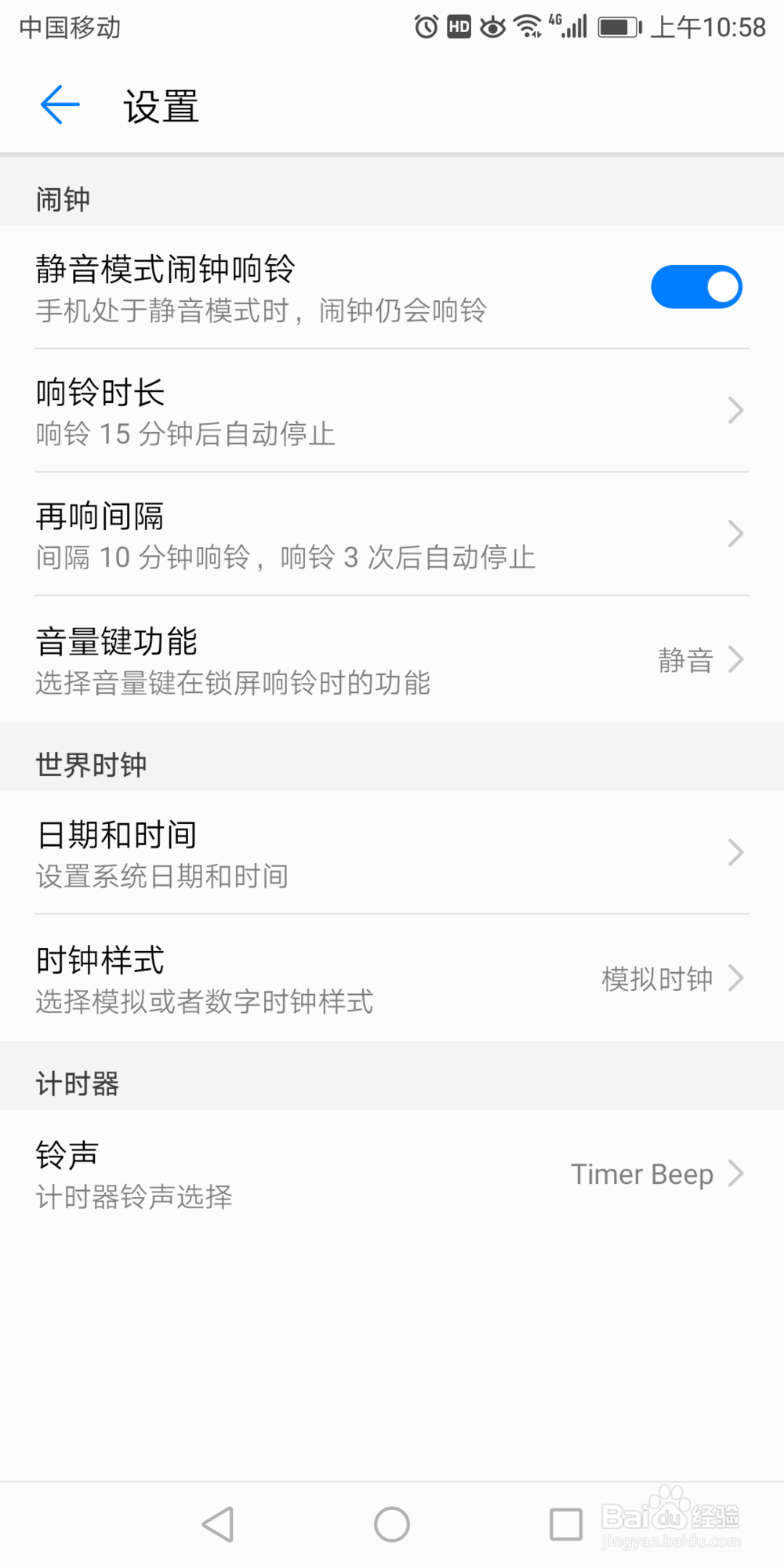
Task: Tap the back triangle navigation key
Action: [218, 1523]
